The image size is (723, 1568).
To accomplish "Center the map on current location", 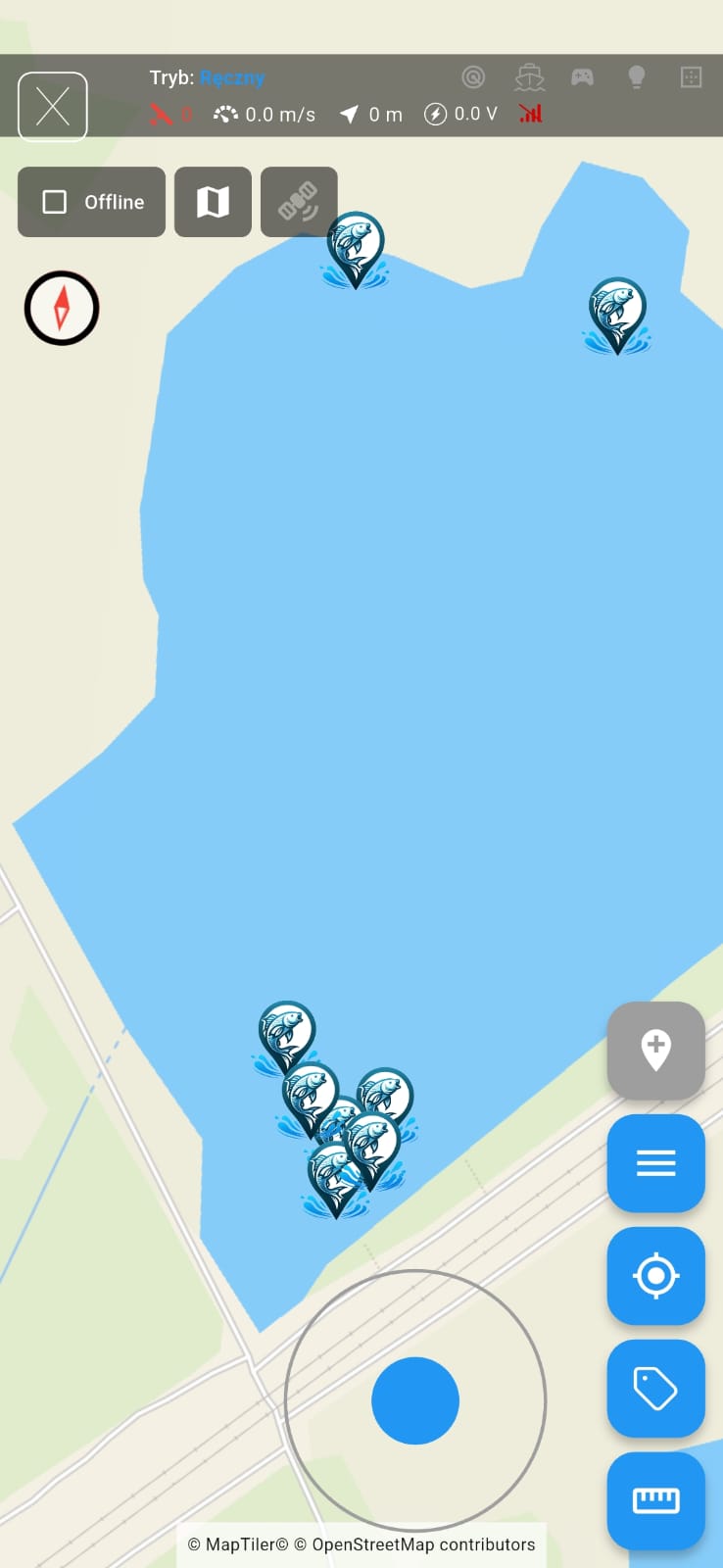I will 655,1276.
